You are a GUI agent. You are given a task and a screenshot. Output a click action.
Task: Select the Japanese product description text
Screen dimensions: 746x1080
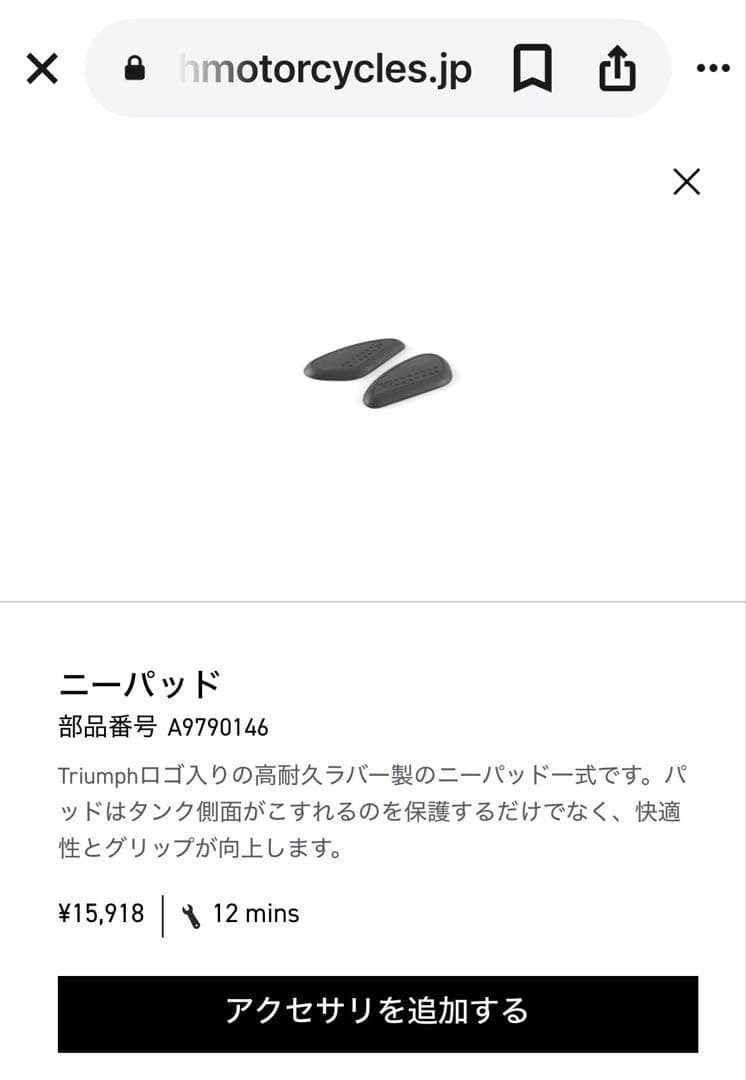373,809
